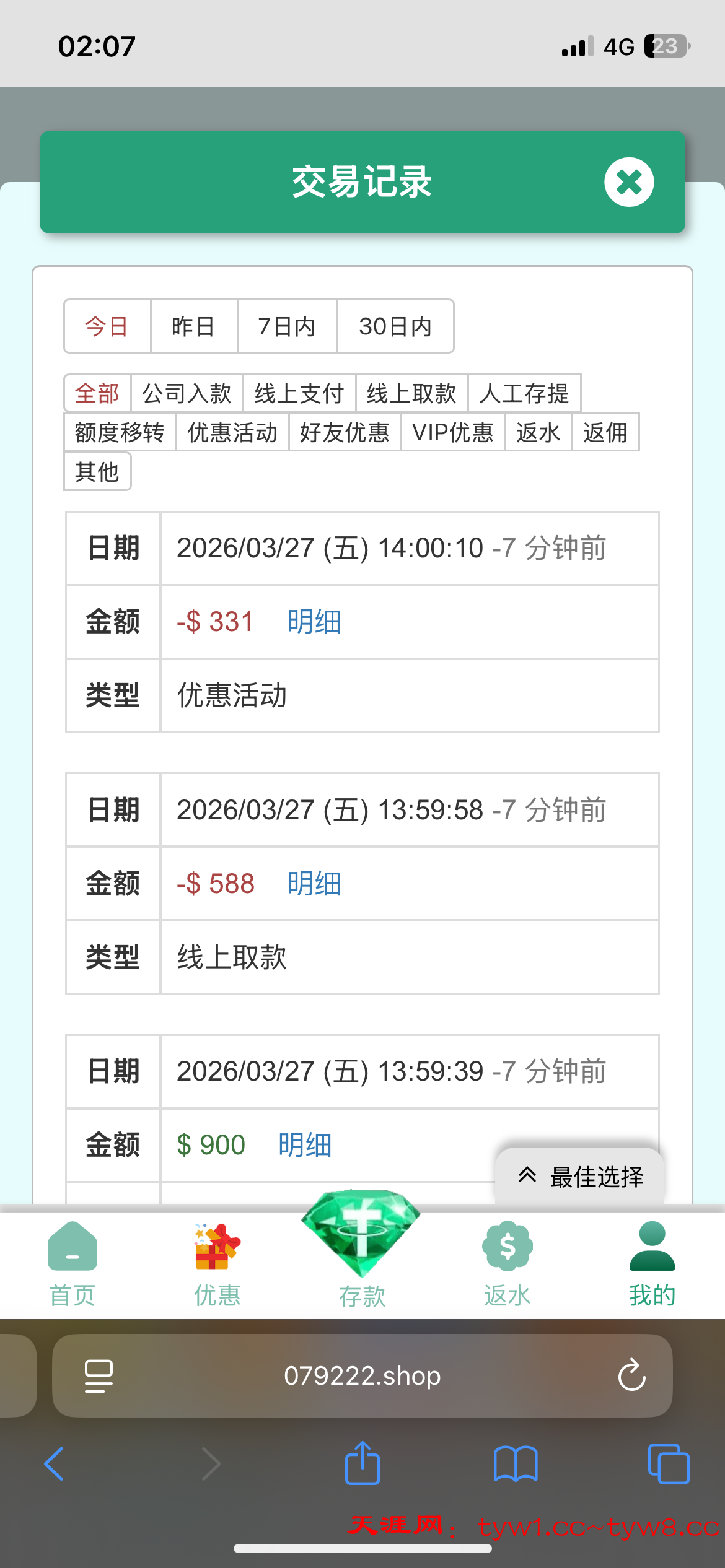Viewport: 725px width, 1568px height.
Task: Show records for 30日内
Action: [395, 326]
